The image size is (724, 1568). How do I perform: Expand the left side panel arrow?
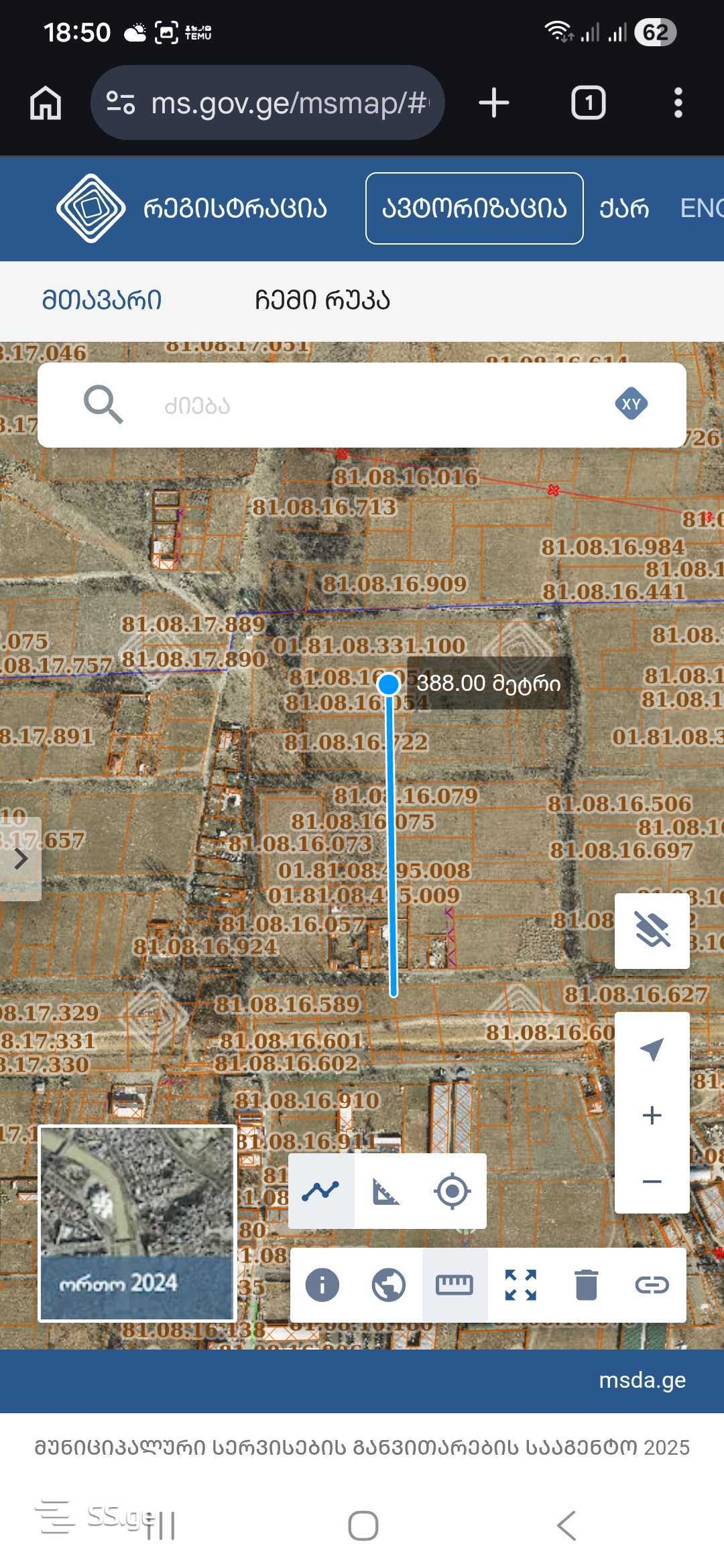21,859
